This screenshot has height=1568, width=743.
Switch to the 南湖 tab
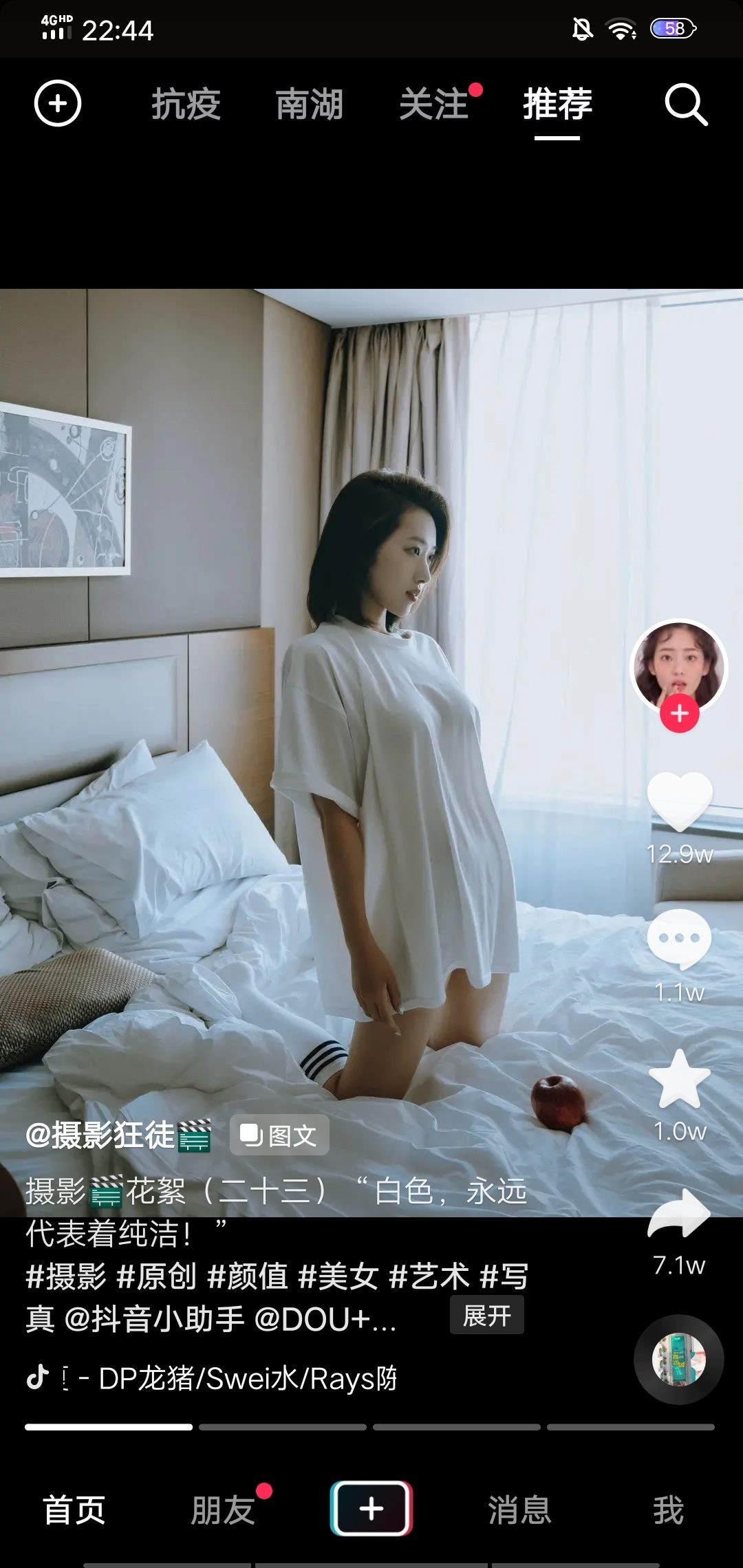coord(310,105)
